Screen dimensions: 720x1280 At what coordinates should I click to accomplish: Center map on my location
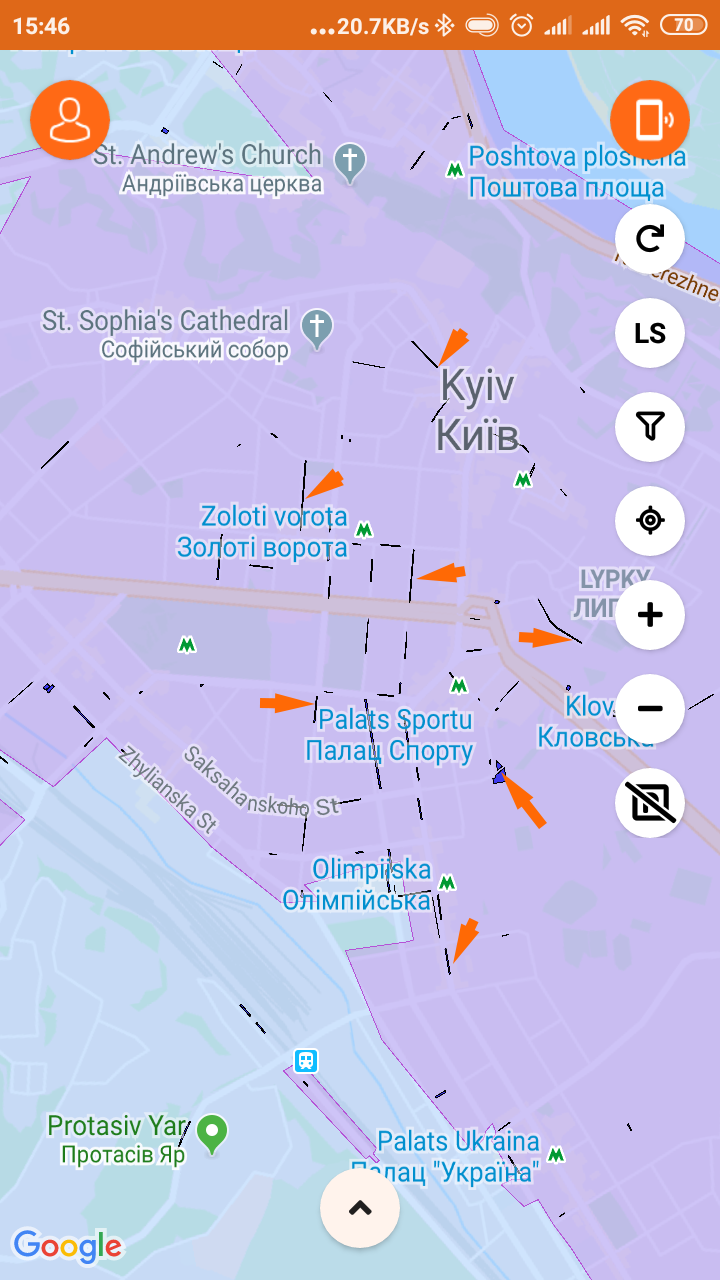650,520
